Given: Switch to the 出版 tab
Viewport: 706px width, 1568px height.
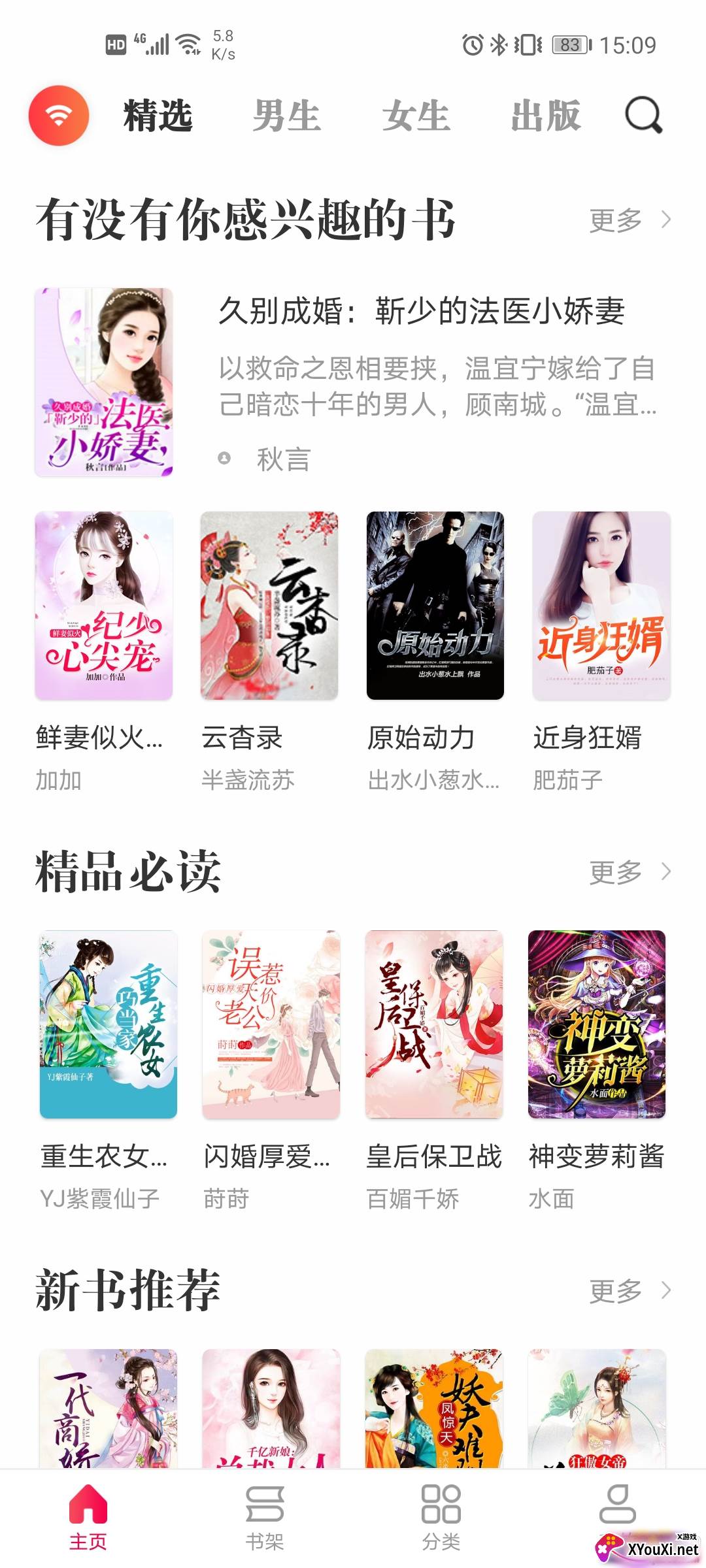Looking at the screenshot, I should (545, 116).
